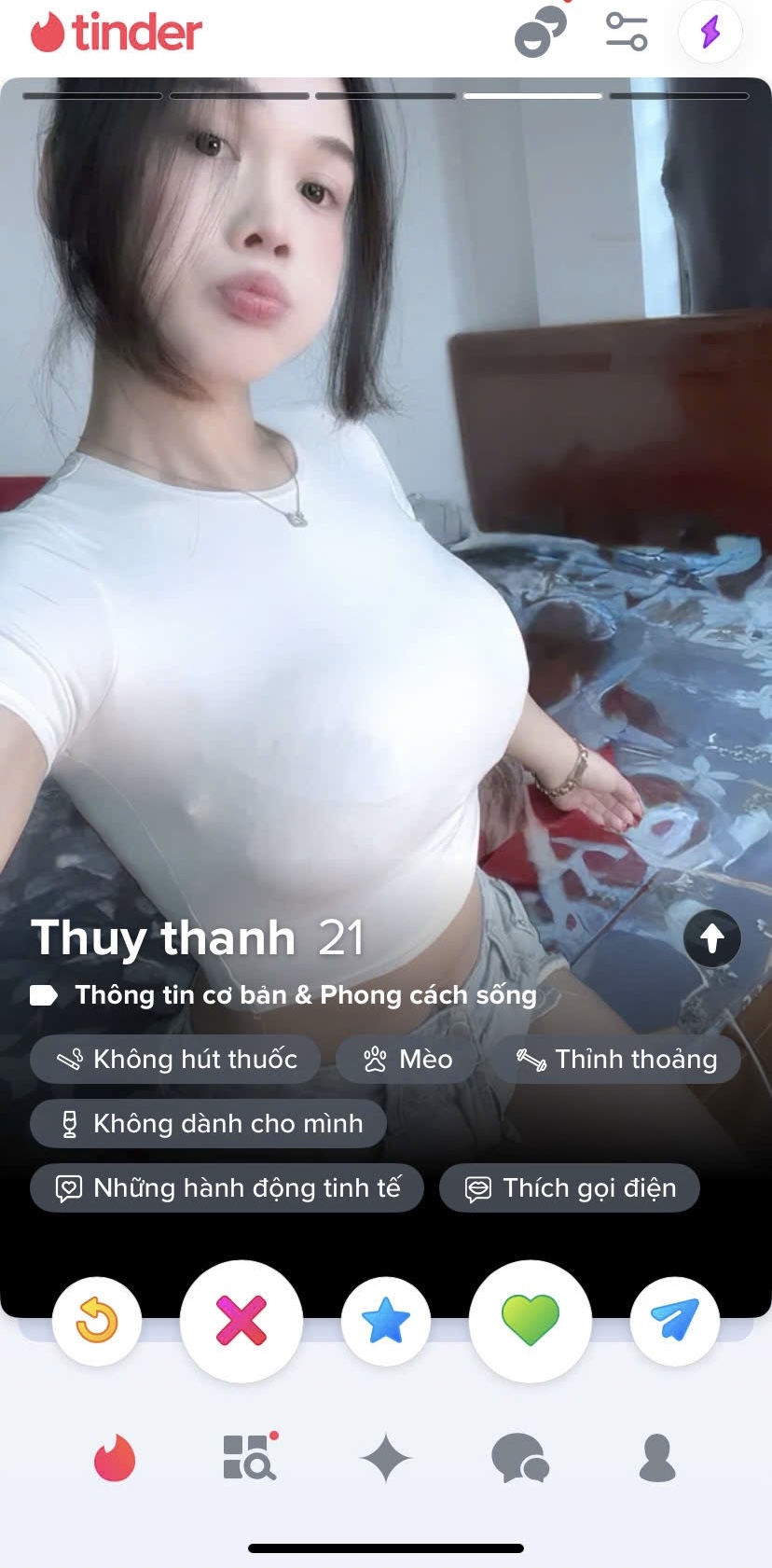The height and width of the screenshot is (1568, 772).
Task: Switch to the flame home tab
Action: (115, 1458)
